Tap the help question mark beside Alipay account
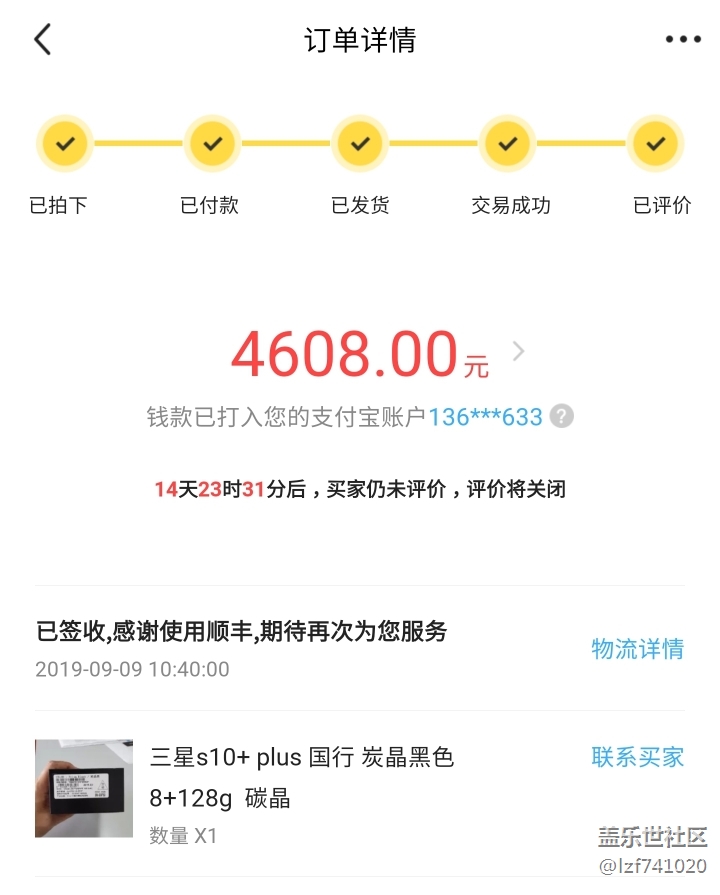This screenshot has height=895, width=720. [562, 416]
